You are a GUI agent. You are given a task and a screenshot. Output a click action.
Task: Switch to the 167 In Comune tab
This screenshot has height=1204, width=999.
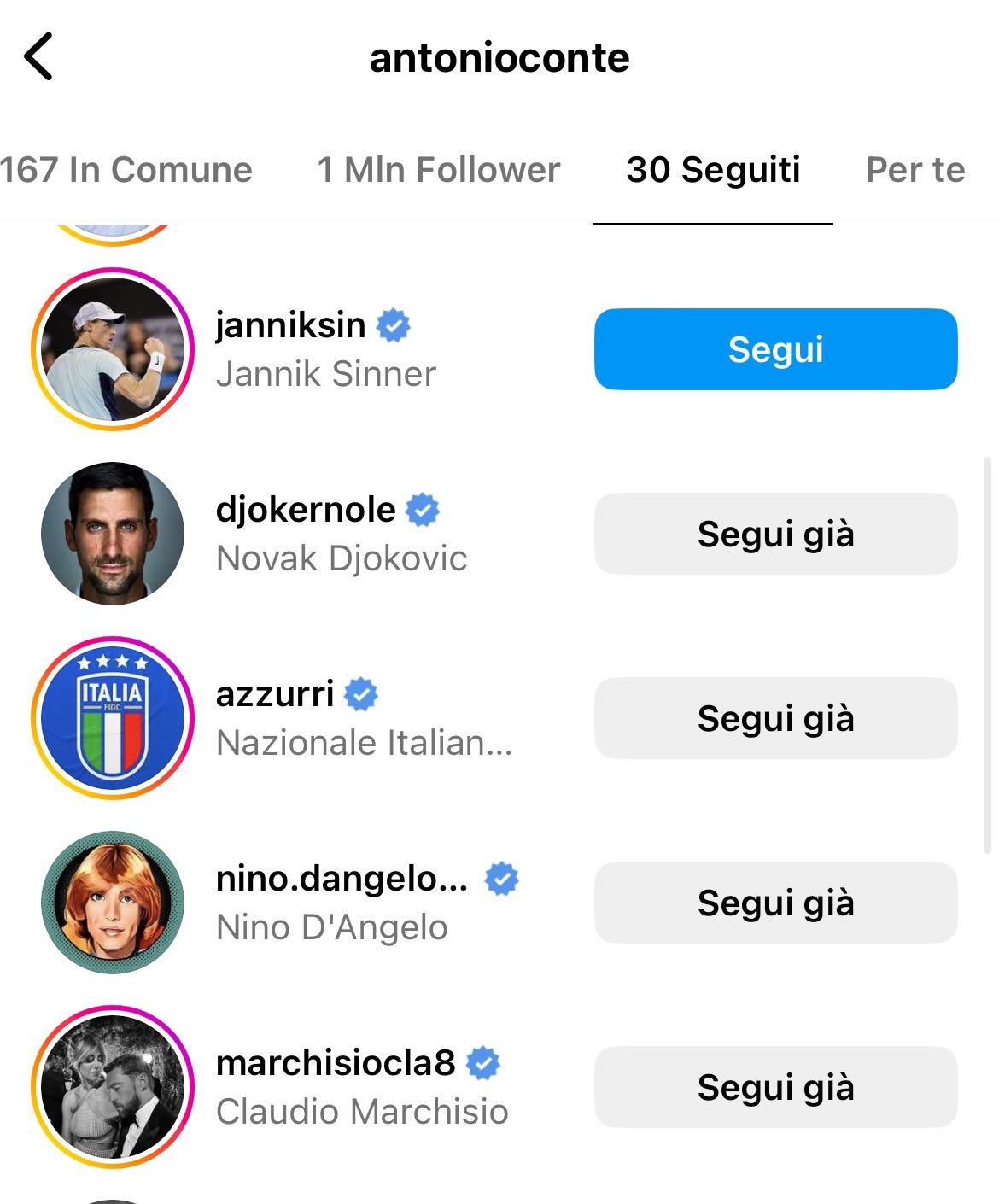coord(126,169)
